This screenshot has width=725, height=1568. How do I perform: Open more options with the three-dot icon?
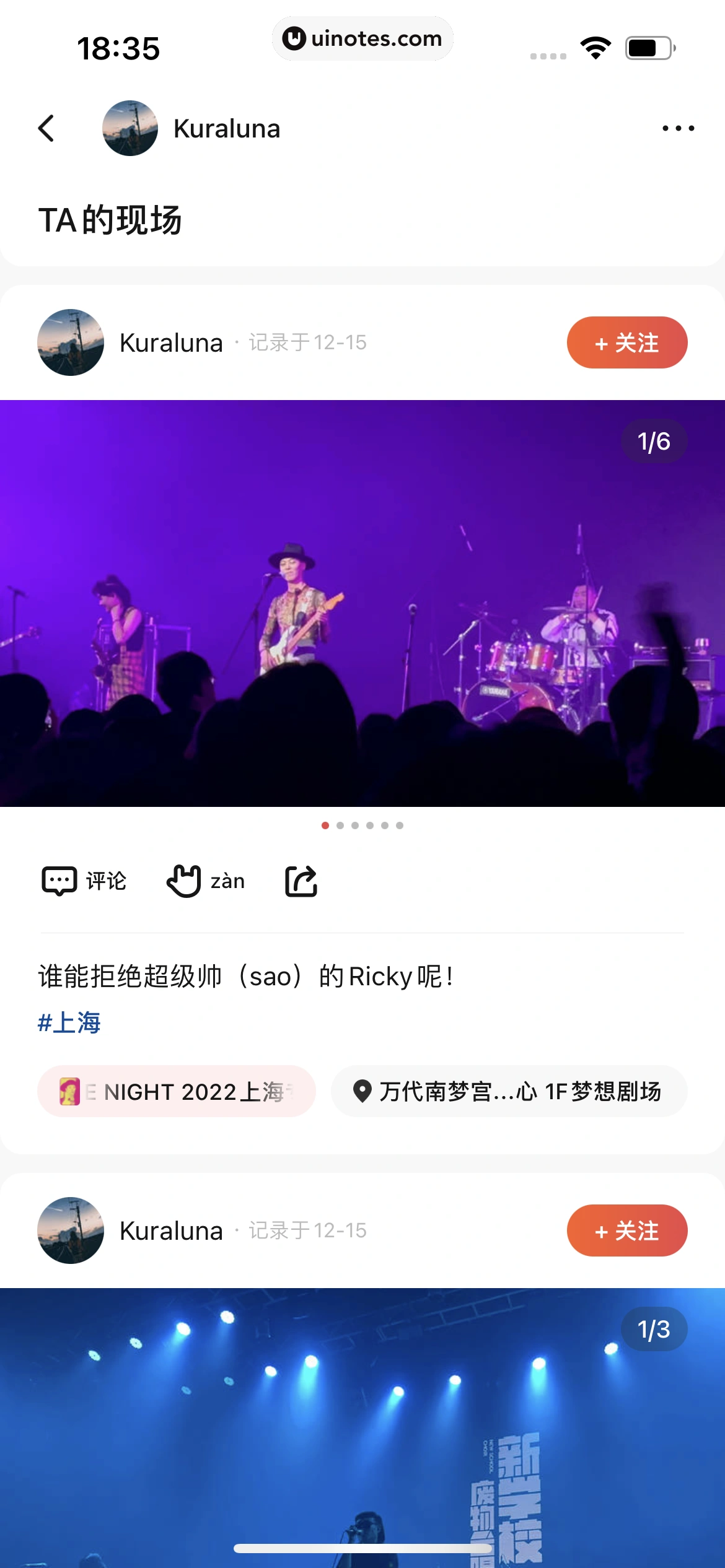coord(678,128)
